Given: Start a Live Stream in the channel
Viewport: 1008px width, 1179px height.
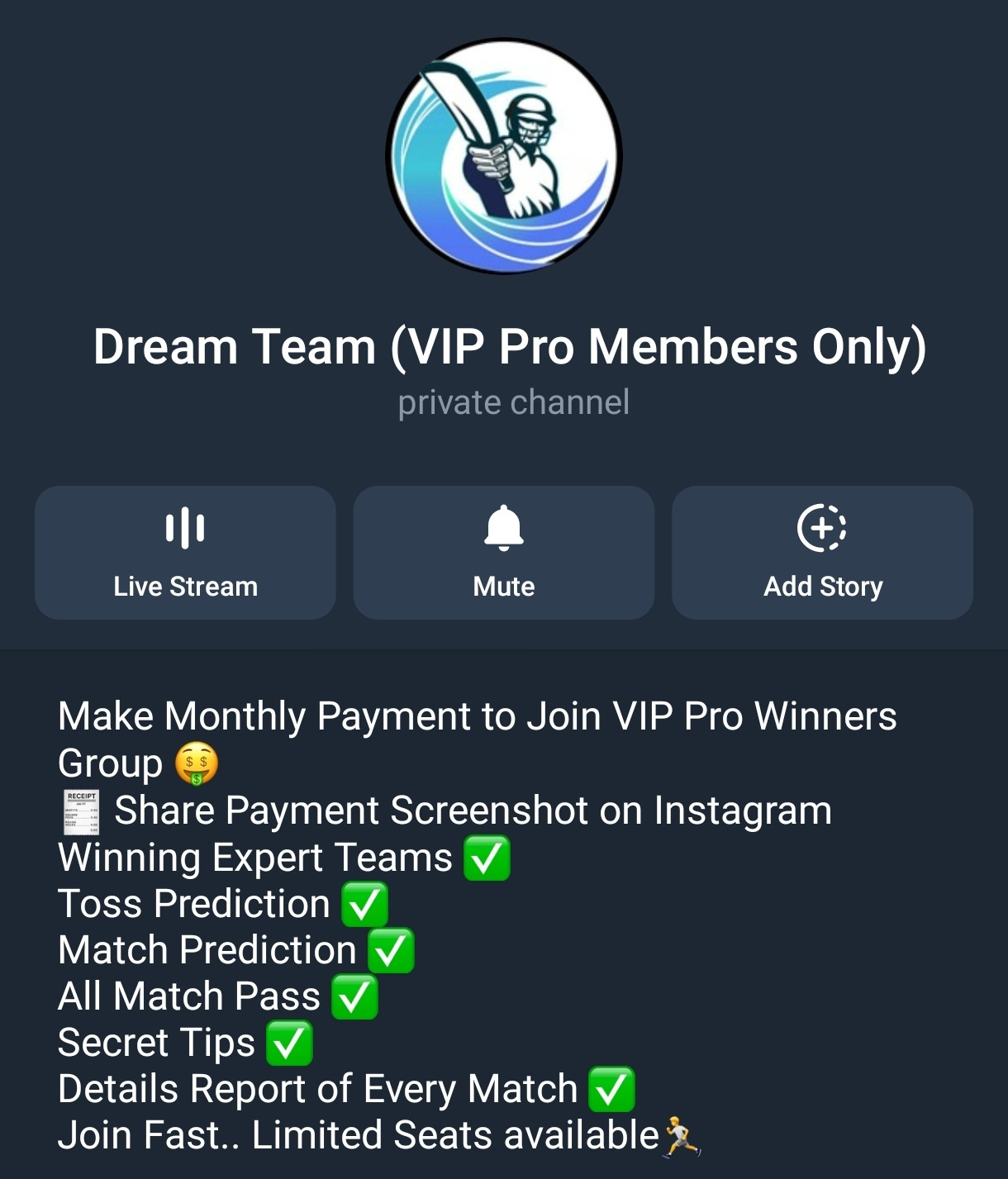Looking at the screenshot, I should [185, 552].
